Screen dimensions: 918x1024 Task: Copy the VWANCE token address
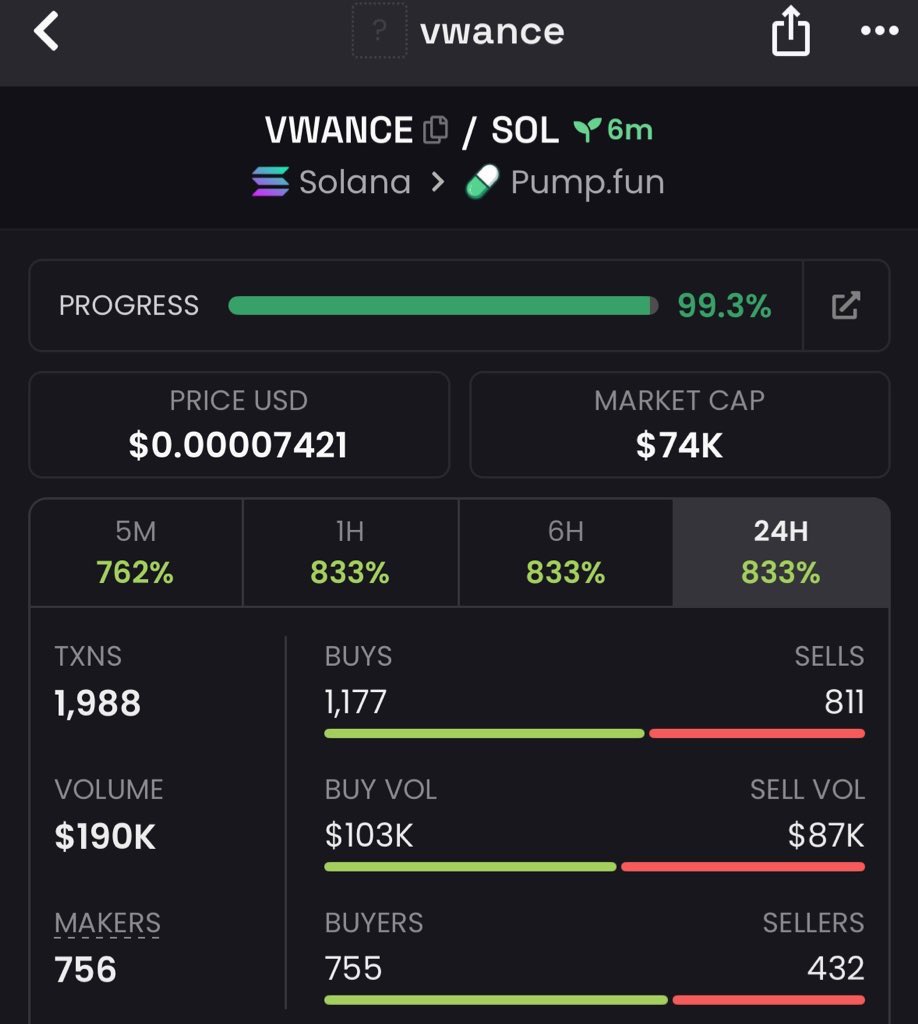point(435,130)
